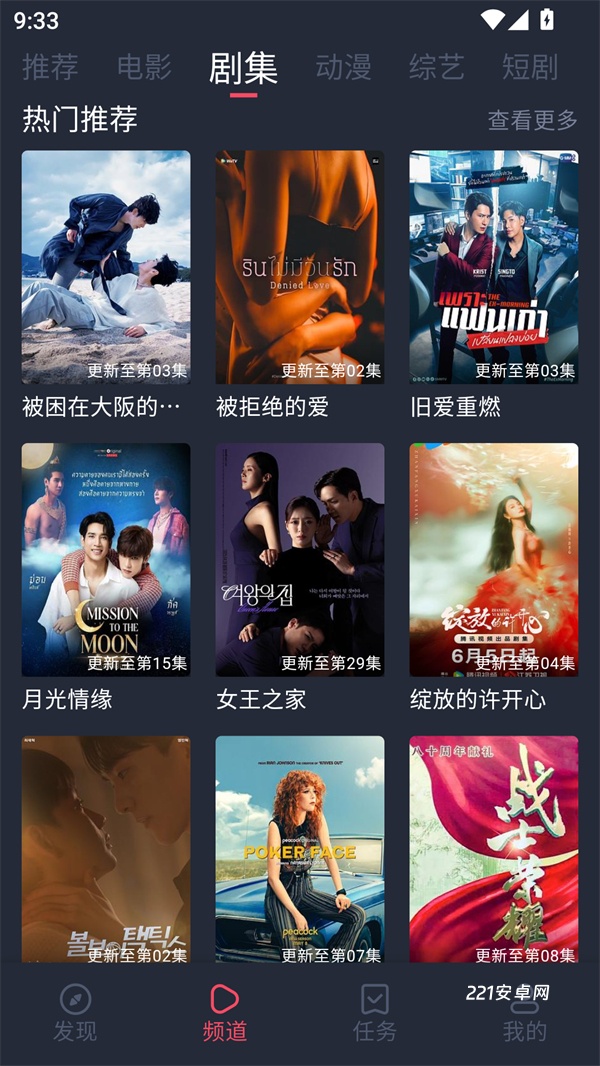Viewport: 600px width, 1066px height.
Task: Switch to the 电影 tab
Action: click(144, 67)
